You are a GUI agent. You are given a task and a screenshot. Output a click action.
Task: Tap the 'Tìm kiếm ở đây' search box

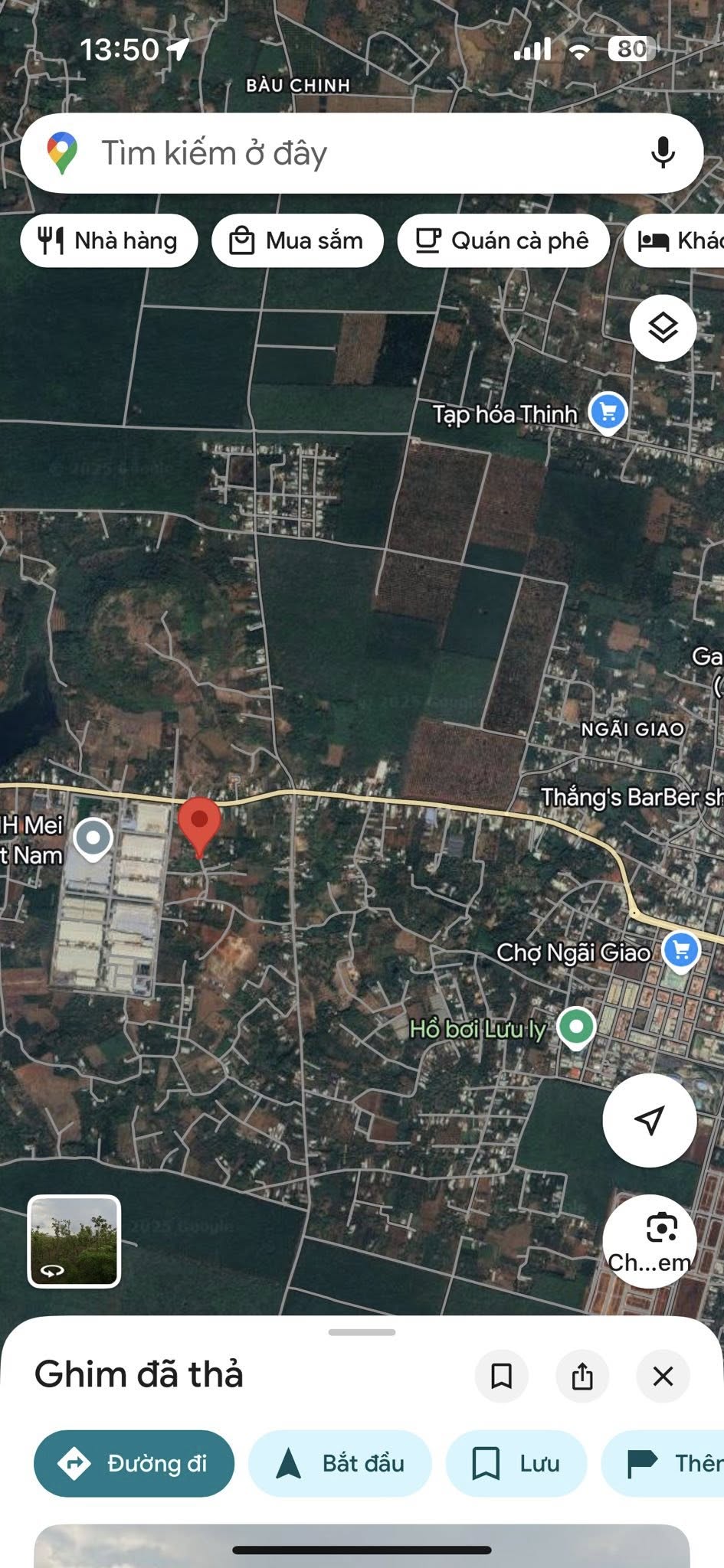(x=345, y=153)
